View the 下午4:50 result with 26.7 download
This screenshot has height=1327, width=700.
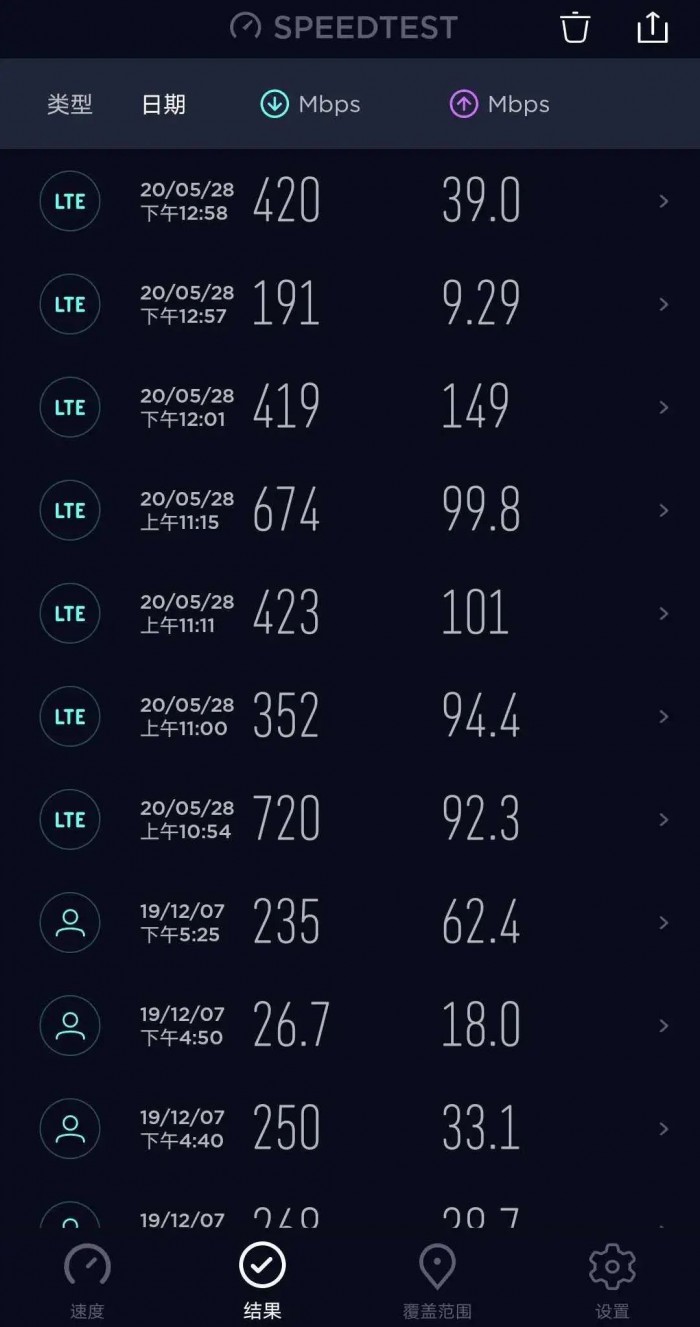pos(350,1025)
